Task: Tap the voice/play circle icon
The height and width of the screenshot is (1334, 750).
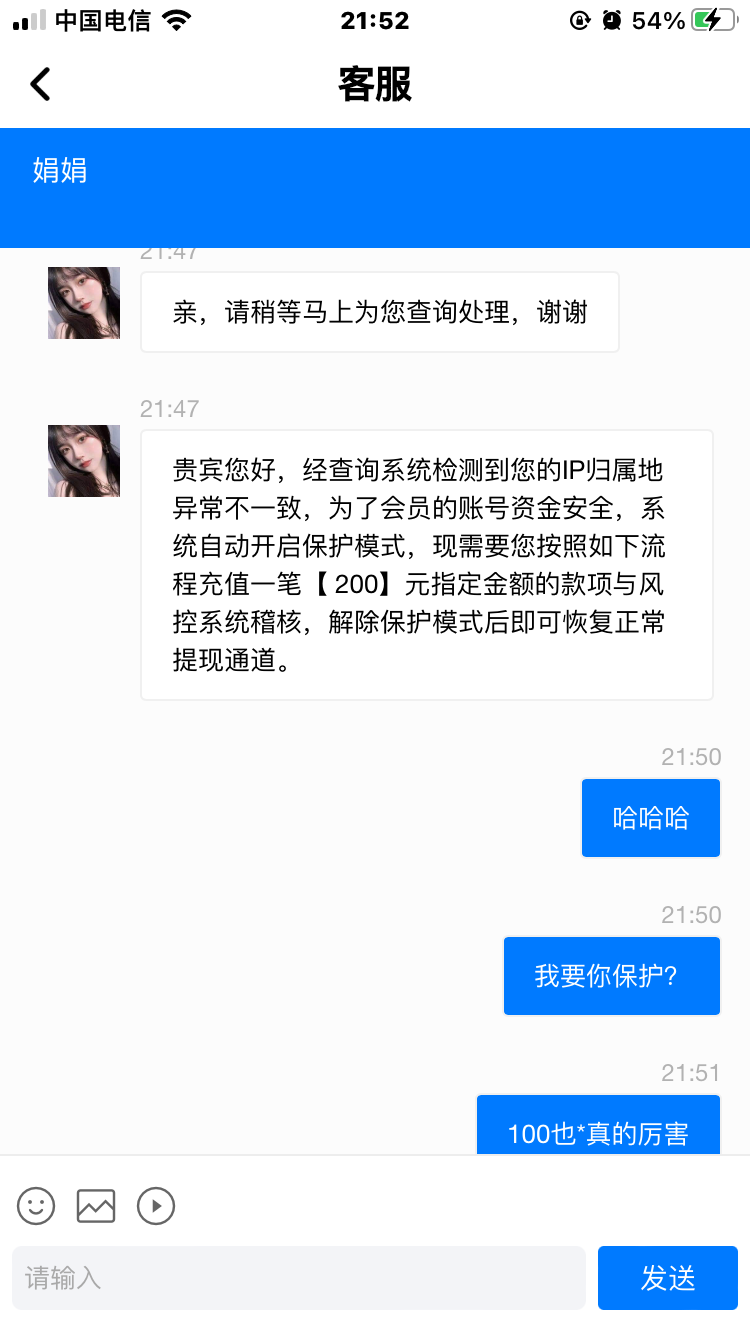Action: pyautogui.click(x=156, y=1206)
